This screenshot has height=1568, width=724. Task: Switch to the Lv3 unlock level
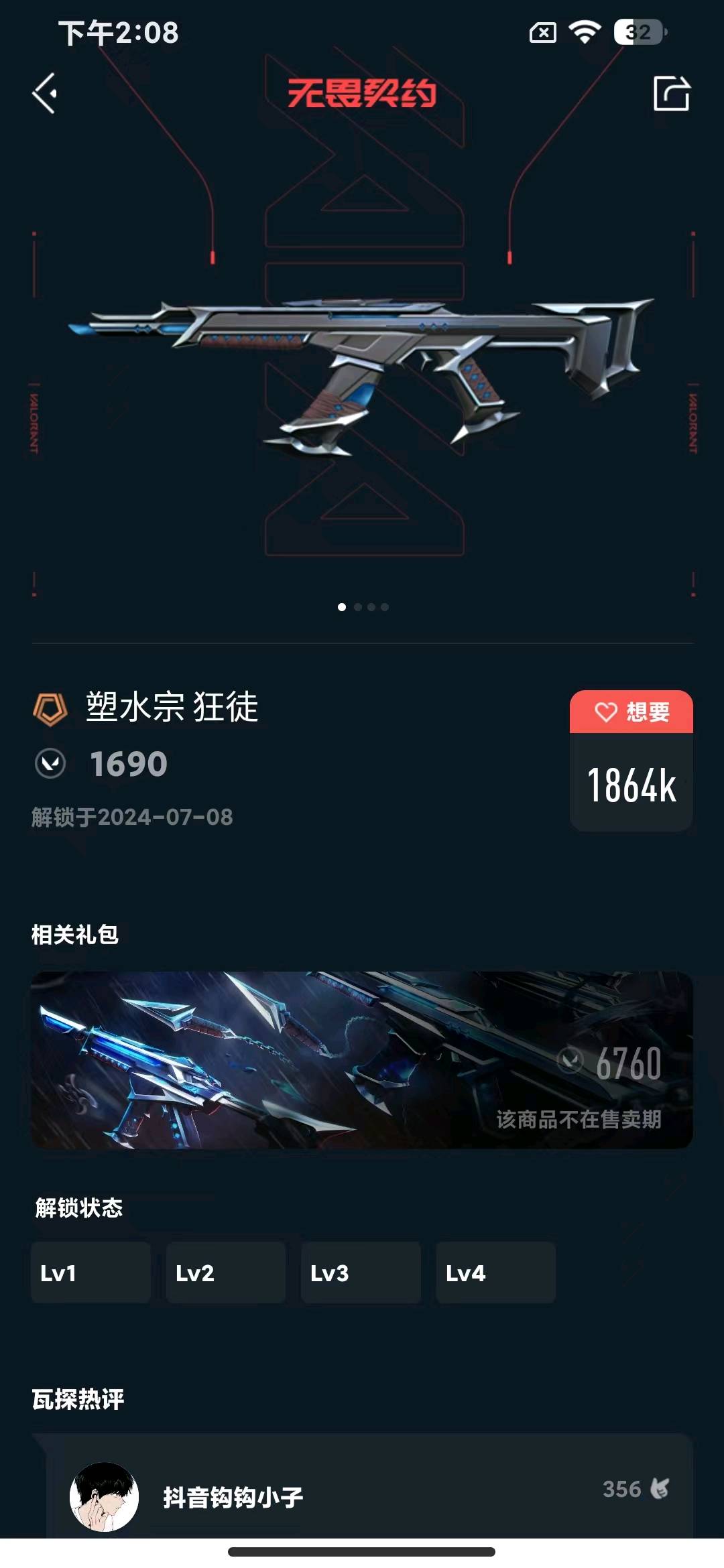point(361,1272)
